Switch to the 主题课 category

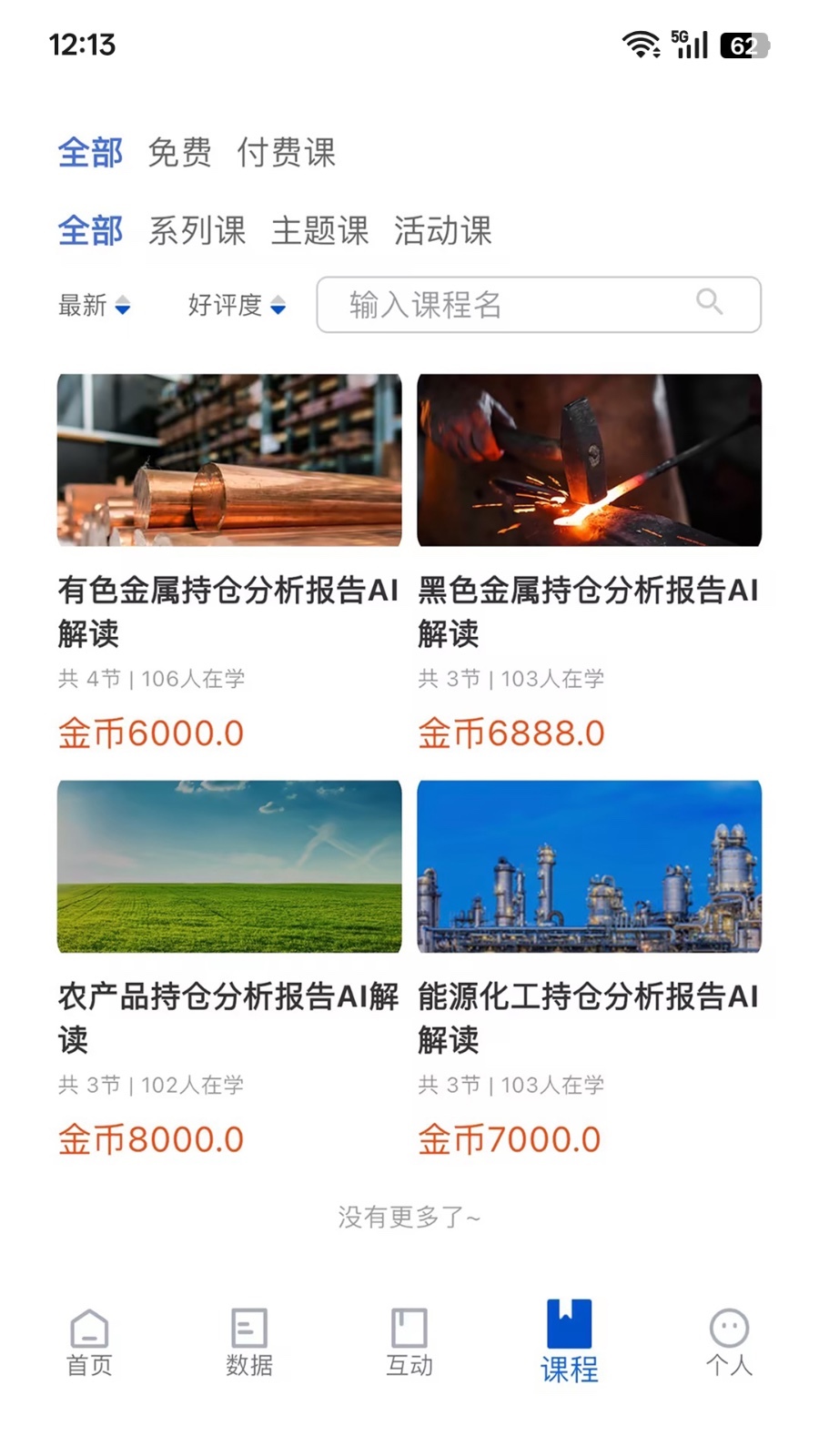point(319,230)
